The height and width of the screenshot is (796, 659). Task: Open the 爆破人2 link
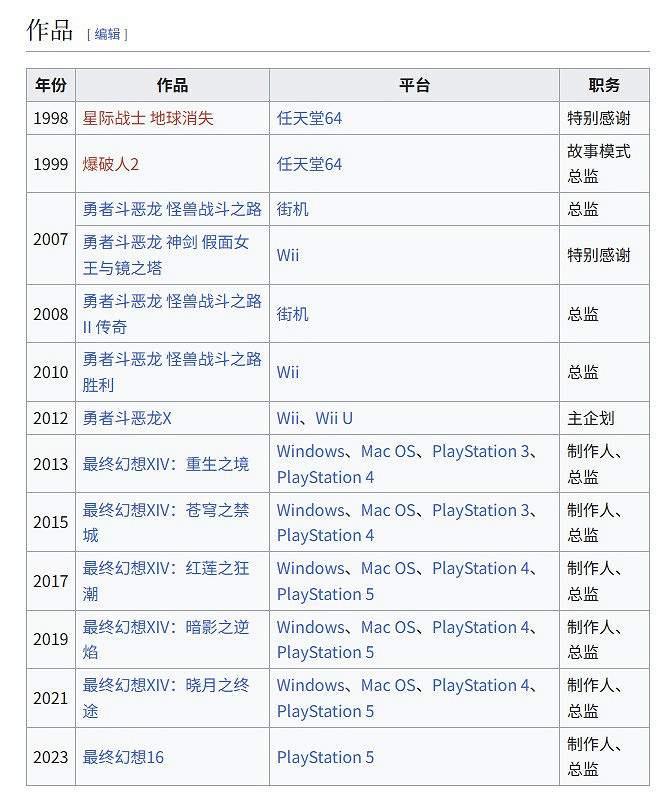point(110,164)
